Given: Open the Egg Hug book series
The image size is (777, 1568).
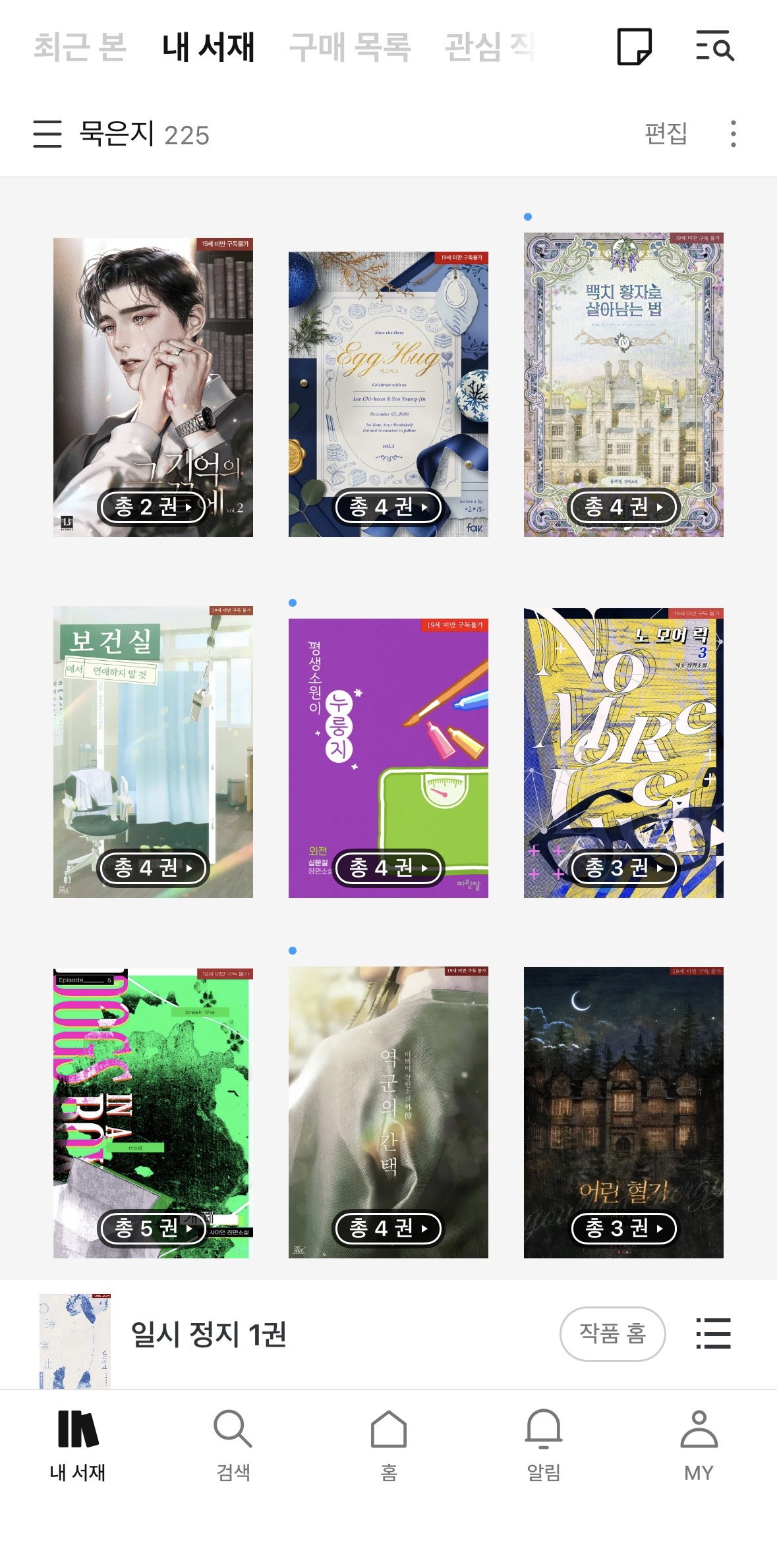Looking at the screenshot, I should point(388,394).
